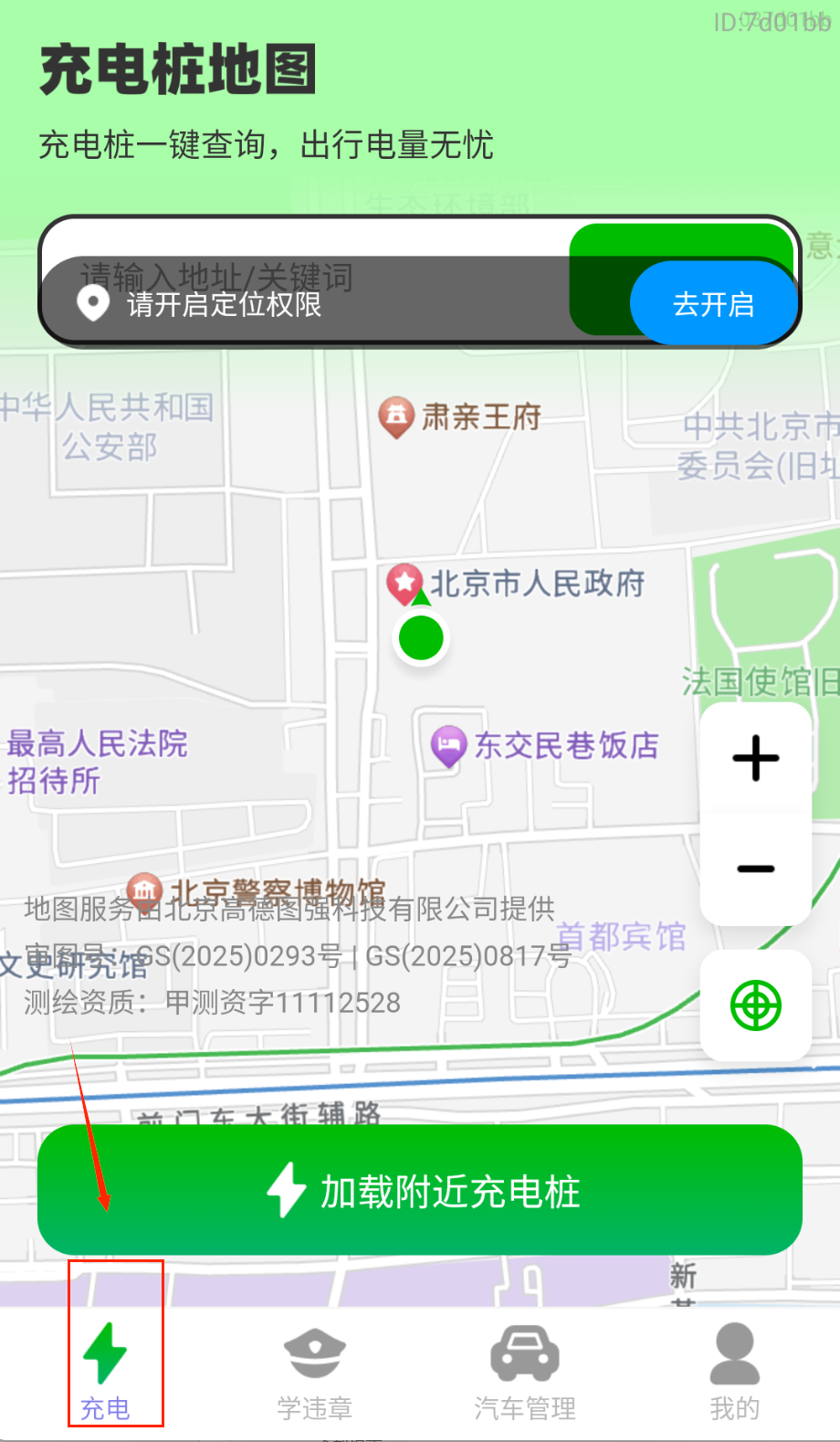This screenshot has height=1442, width=840.
Task: Open the 学违章 tab
Action: click(315, 1371)
